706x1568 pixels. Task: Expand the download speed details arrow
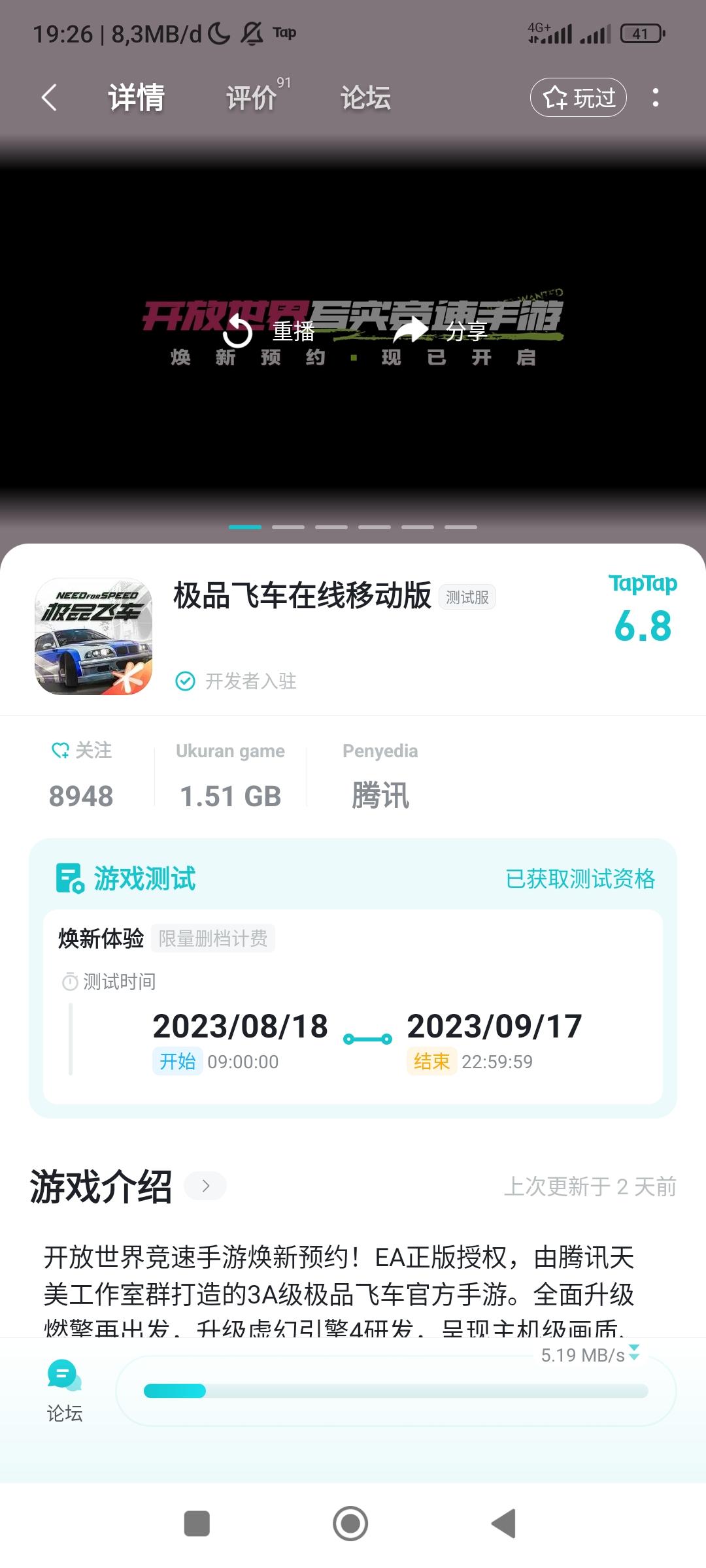[x=633, y=1351]
